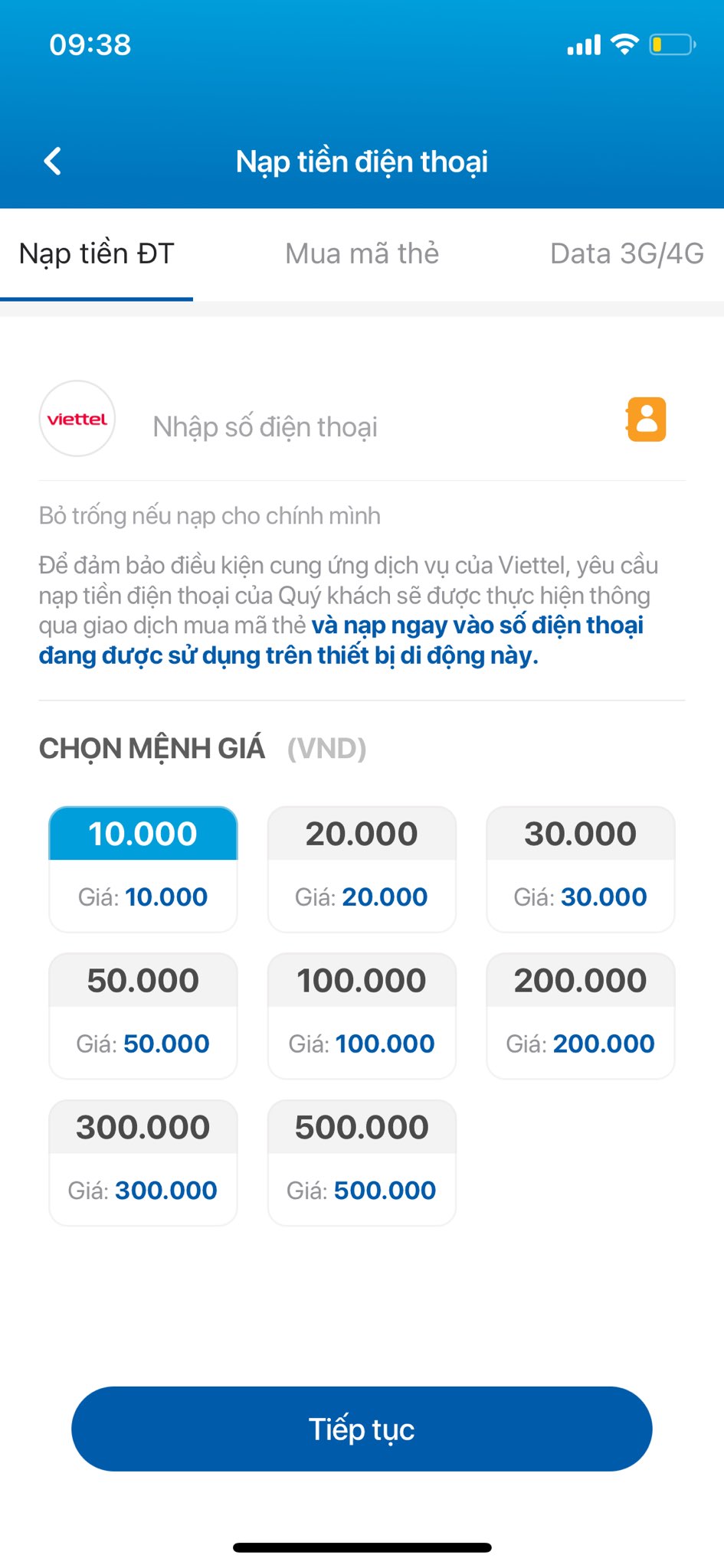The width and height of the screenshot is (724, 1568).
Task: Go back using the header arrow
Action: pos(52,161)
